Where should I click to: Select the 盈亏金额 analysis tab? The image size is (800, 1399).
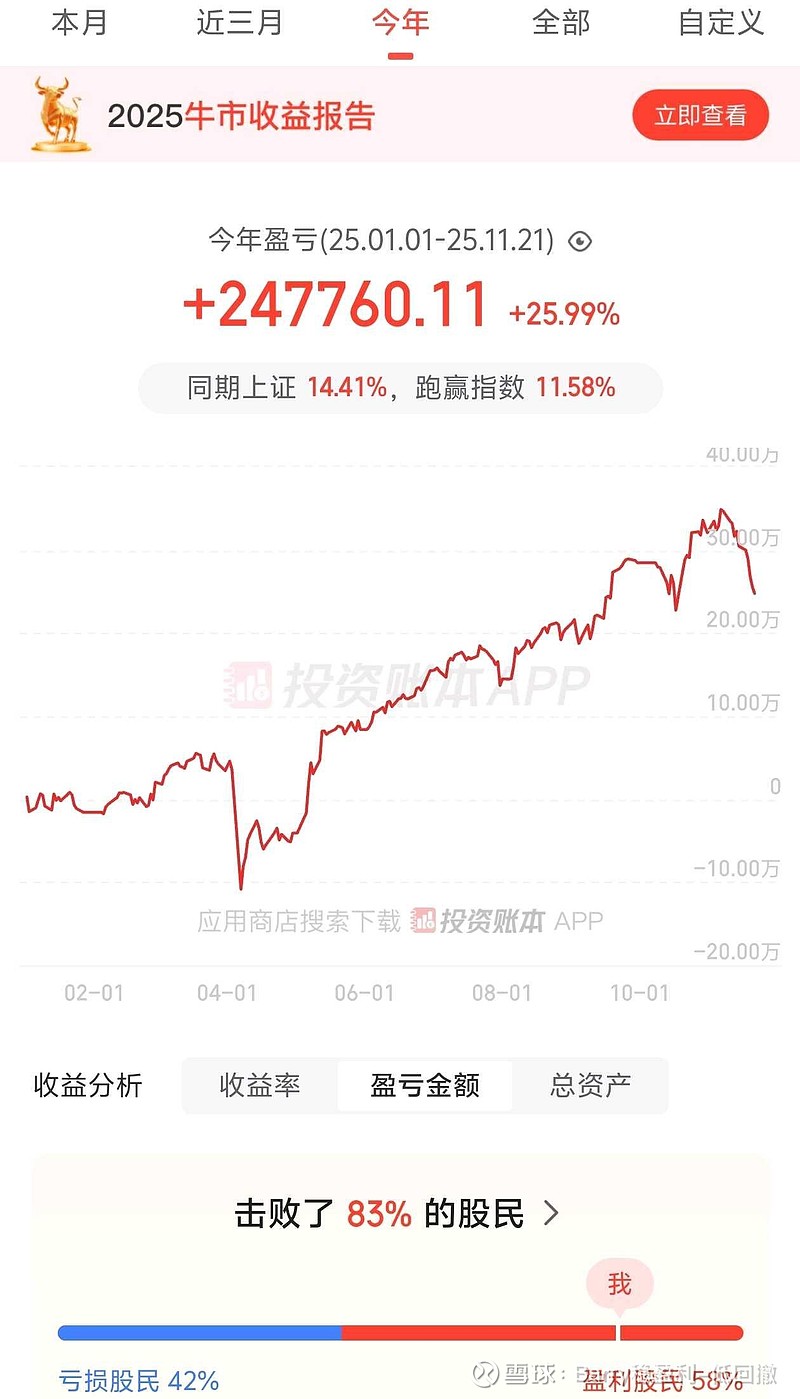(423, 1085)
